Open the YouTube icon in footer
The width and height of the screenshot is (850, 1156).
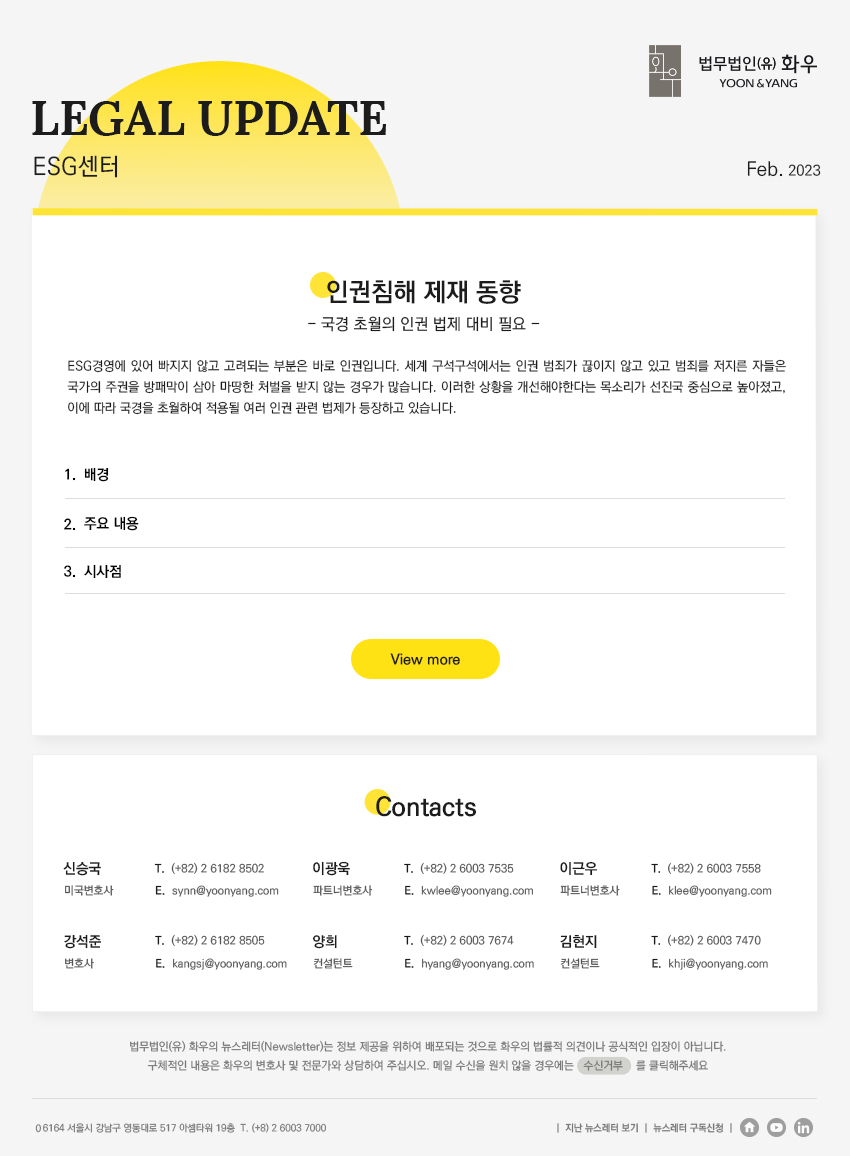tap(776, 1128)
